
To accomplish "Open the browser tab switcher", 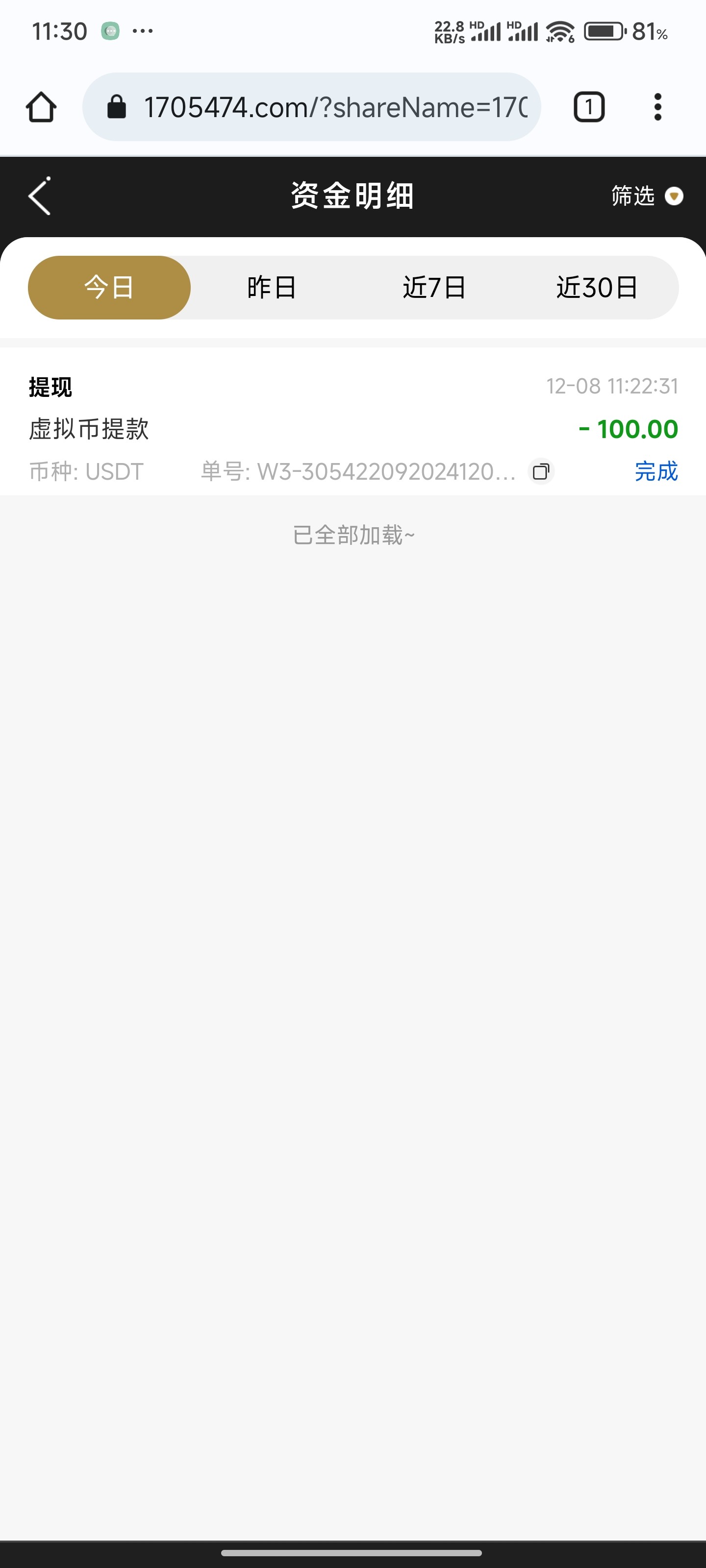I will (589, 107).
